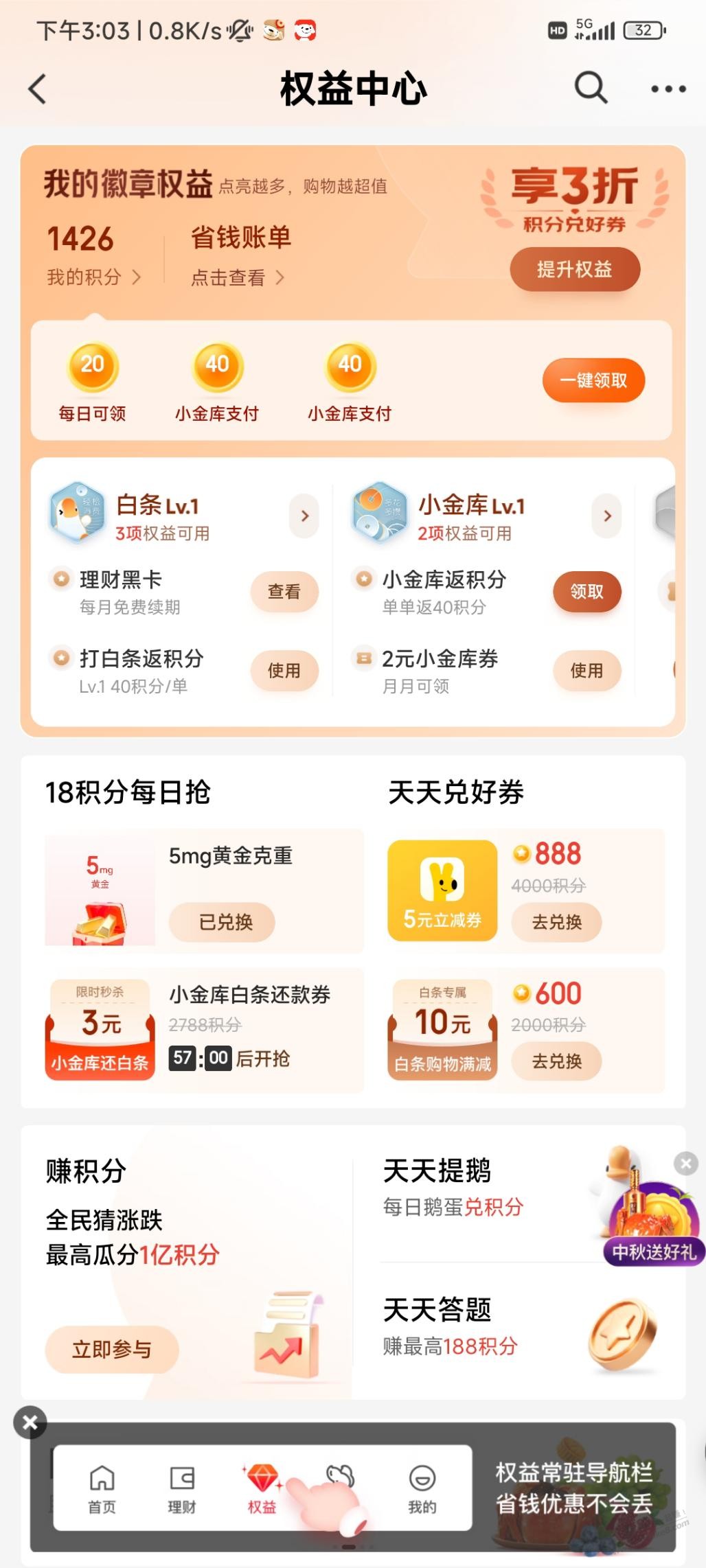Tap the back arrow icon

pyautogui.click(x=36, y=89)
